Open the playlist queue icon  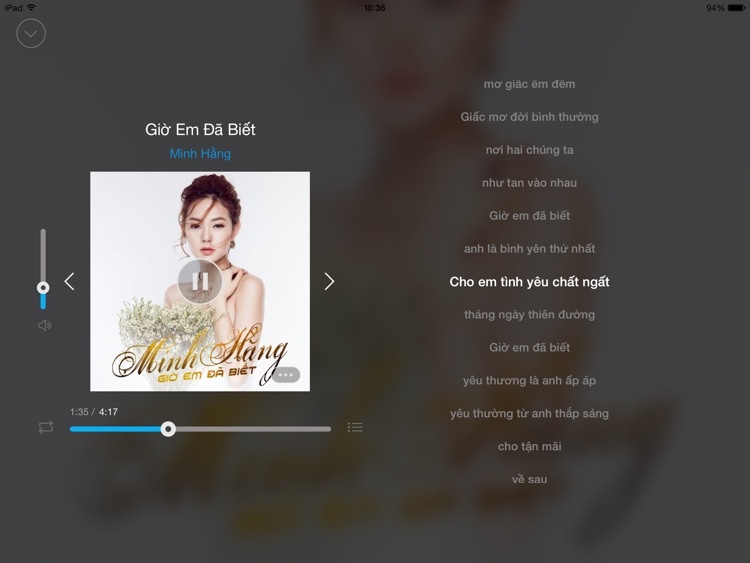(x=355, y=427)
